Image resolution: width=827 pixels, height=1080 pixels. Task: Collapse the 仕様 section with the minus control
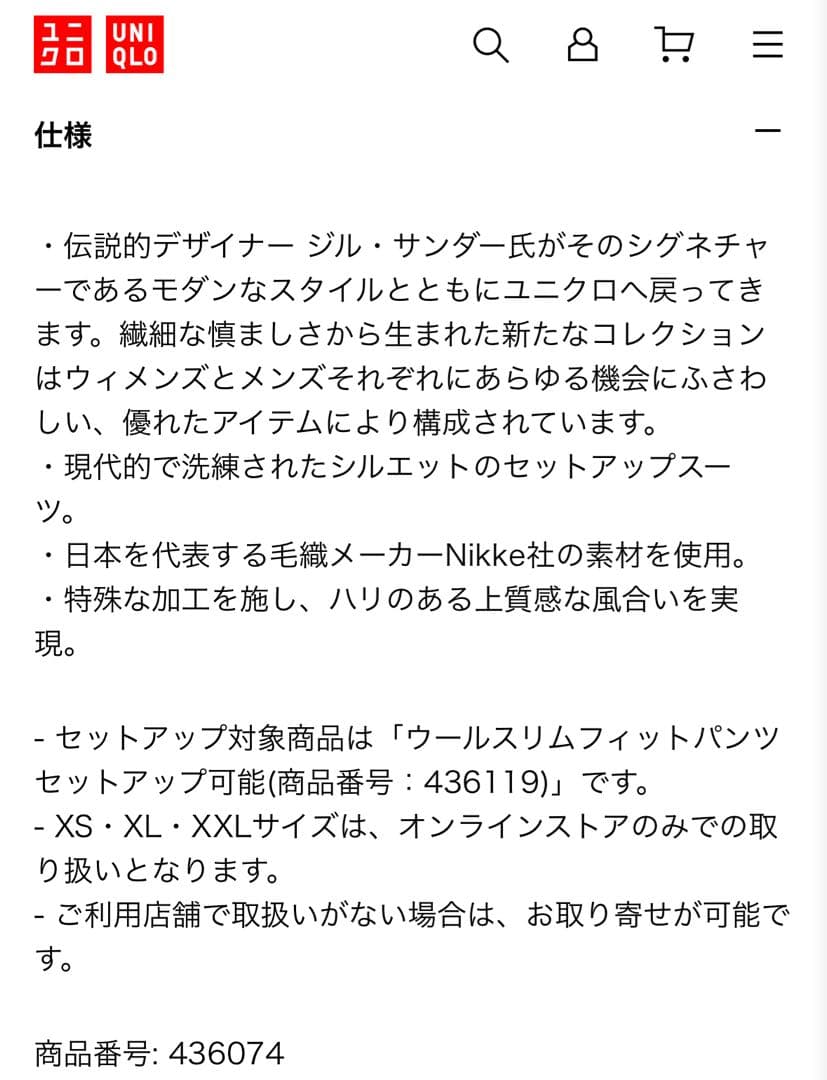click(x=765, y=128)
